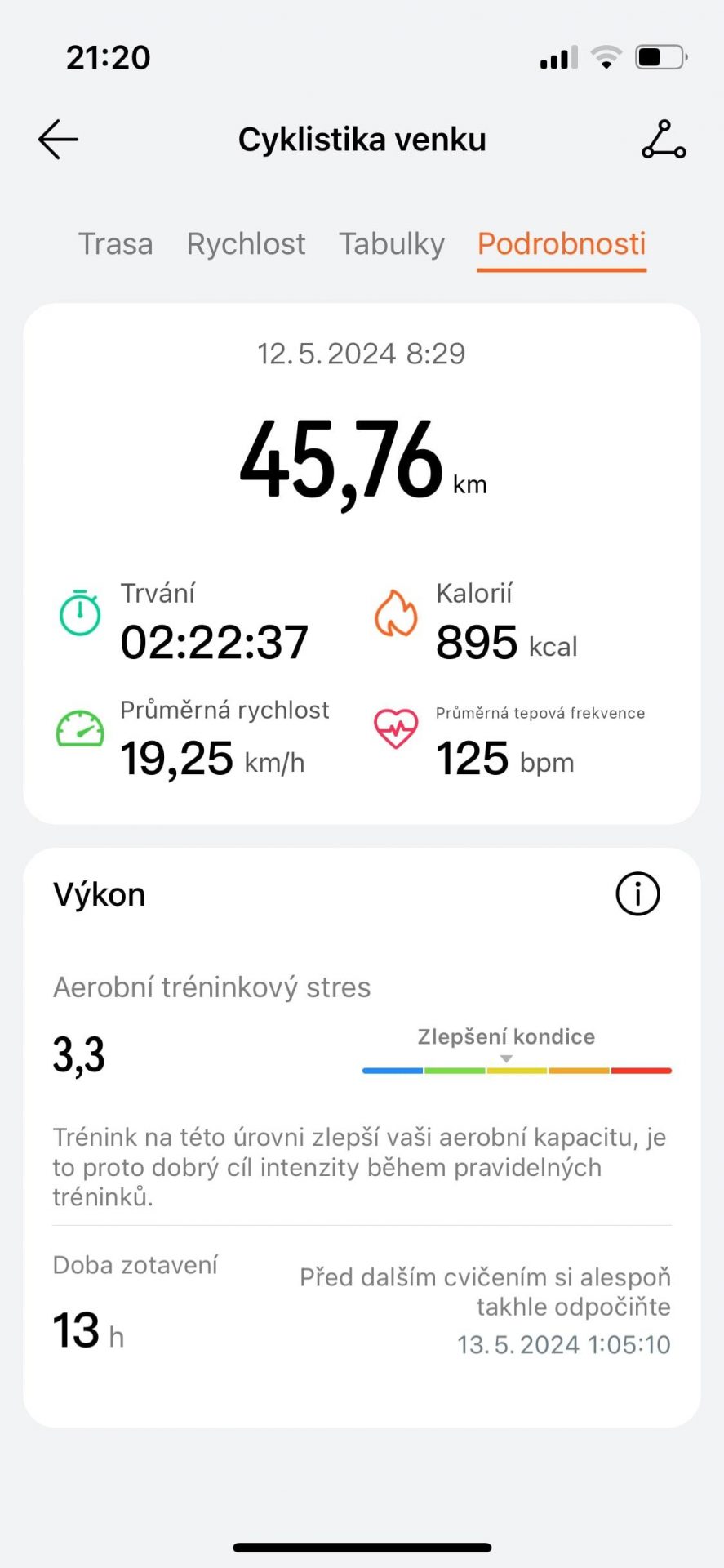Select the Podrobnosti tab

562,244
